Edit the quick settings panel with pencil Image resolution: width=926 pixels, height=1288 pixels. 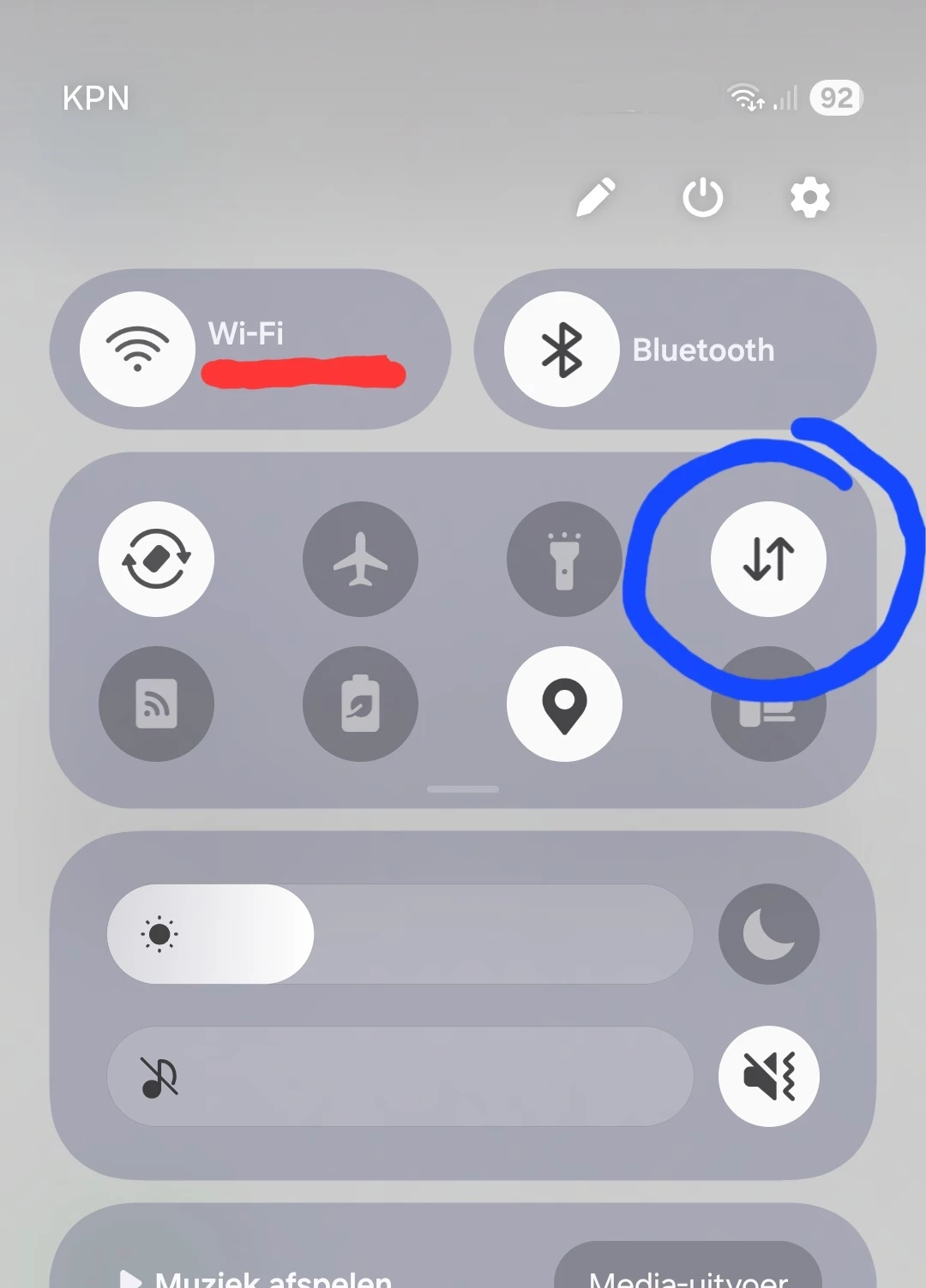point(596,197)
